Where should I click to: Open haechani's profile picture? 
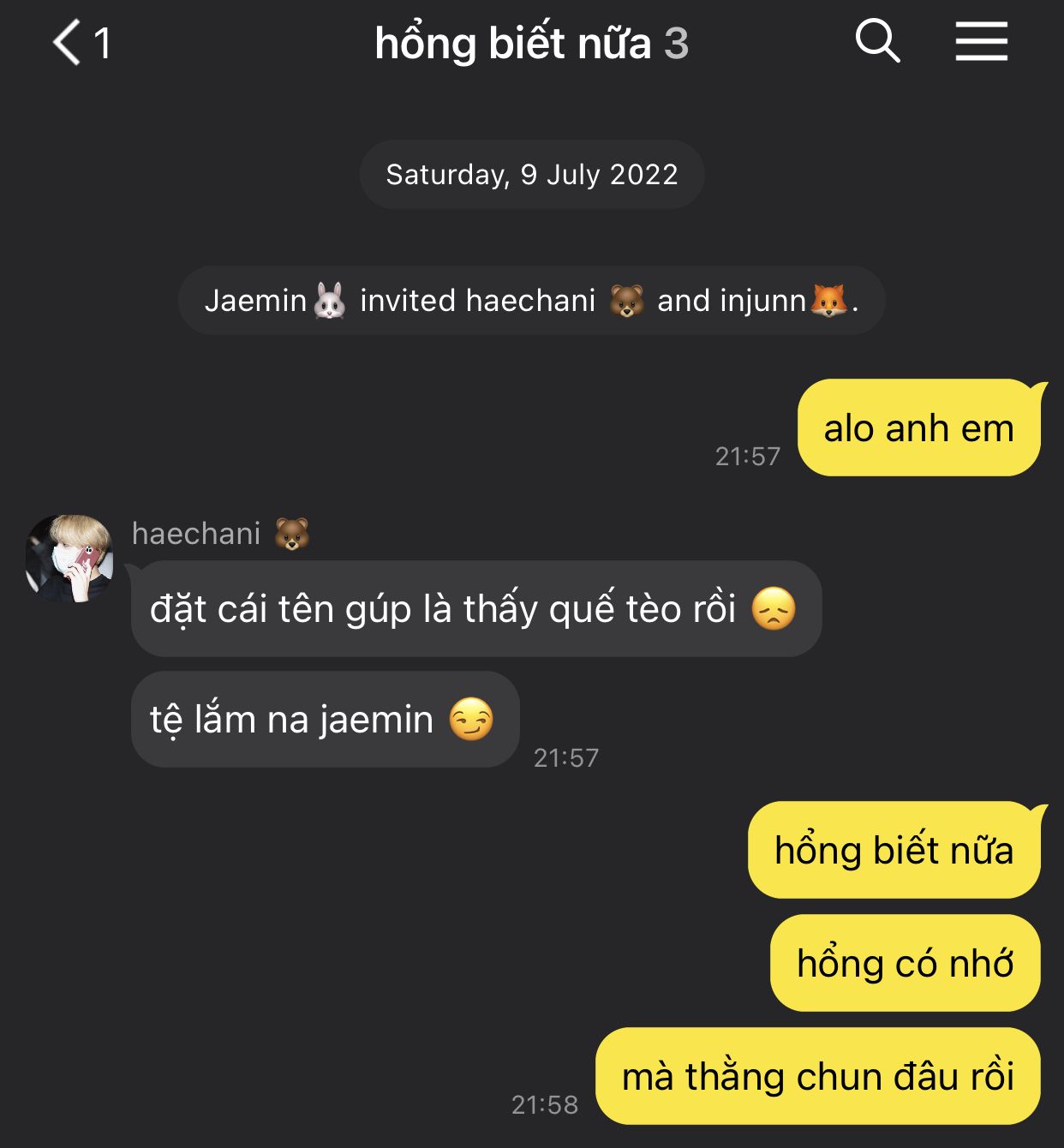click(x=69, y=559)
